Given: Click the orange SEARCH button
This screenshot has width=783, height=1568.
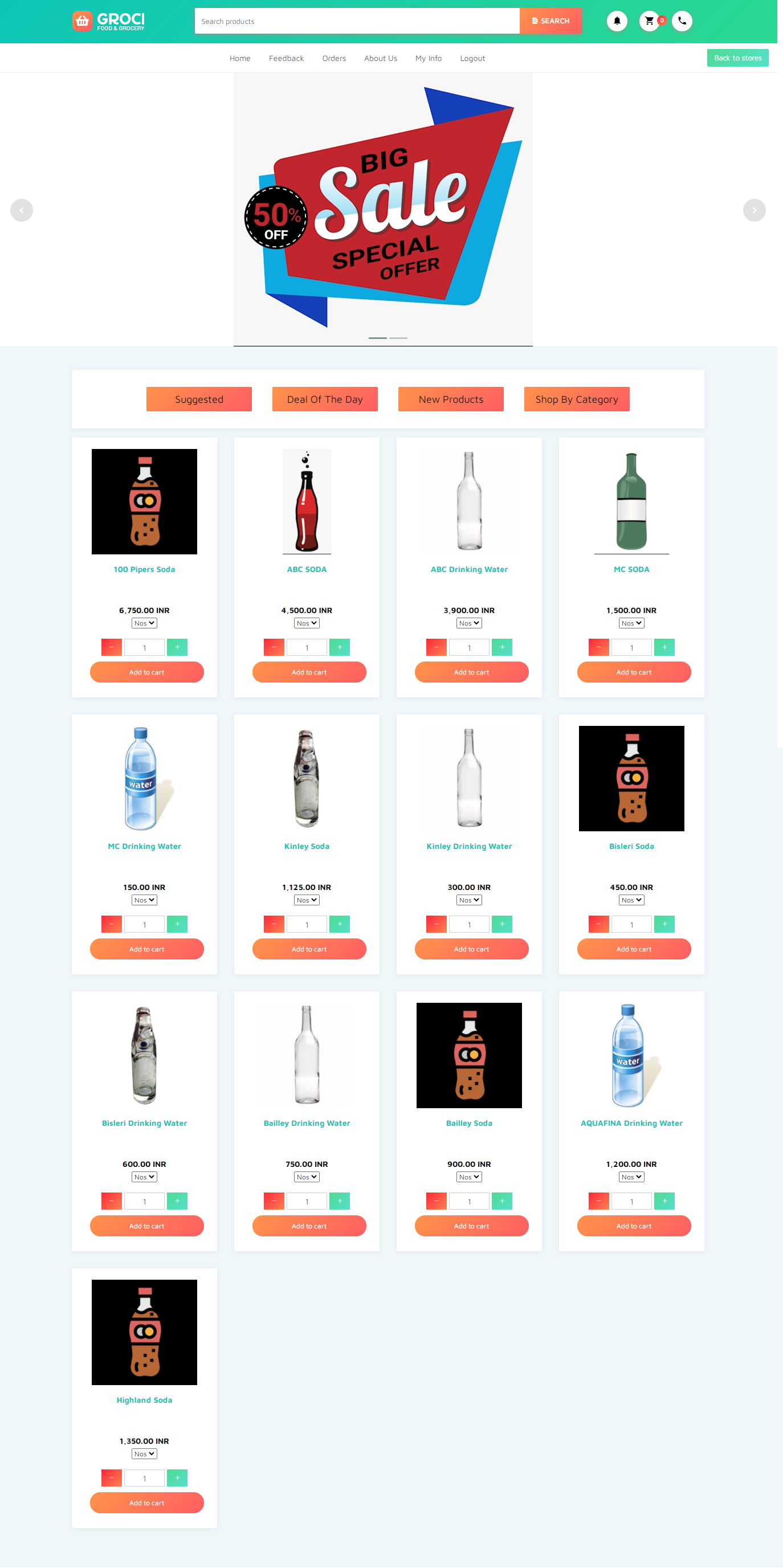Looking at the screenshot, I should pos(550,21).
